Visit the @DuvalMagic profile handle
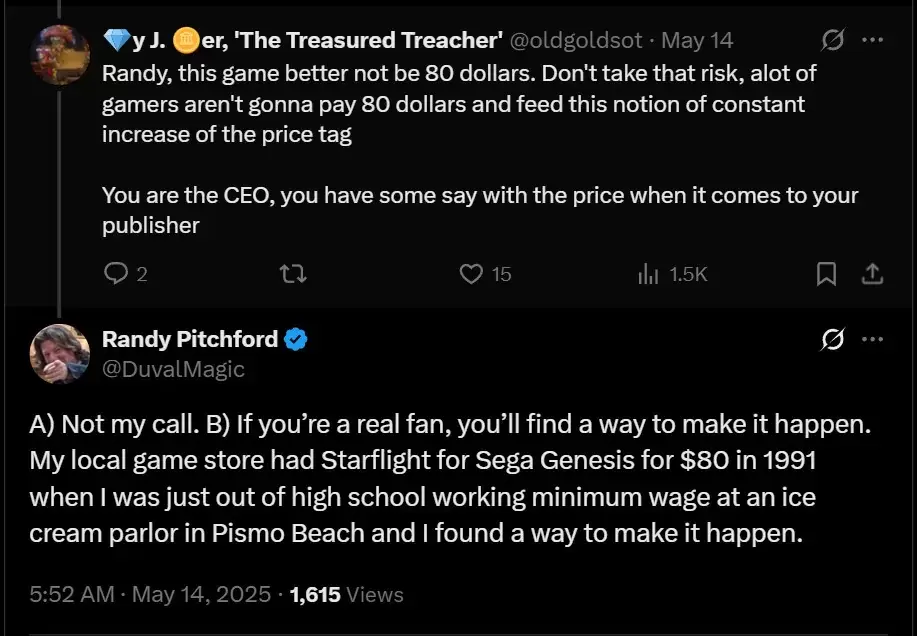The image size is (917, 636). (x=173, y=369)
